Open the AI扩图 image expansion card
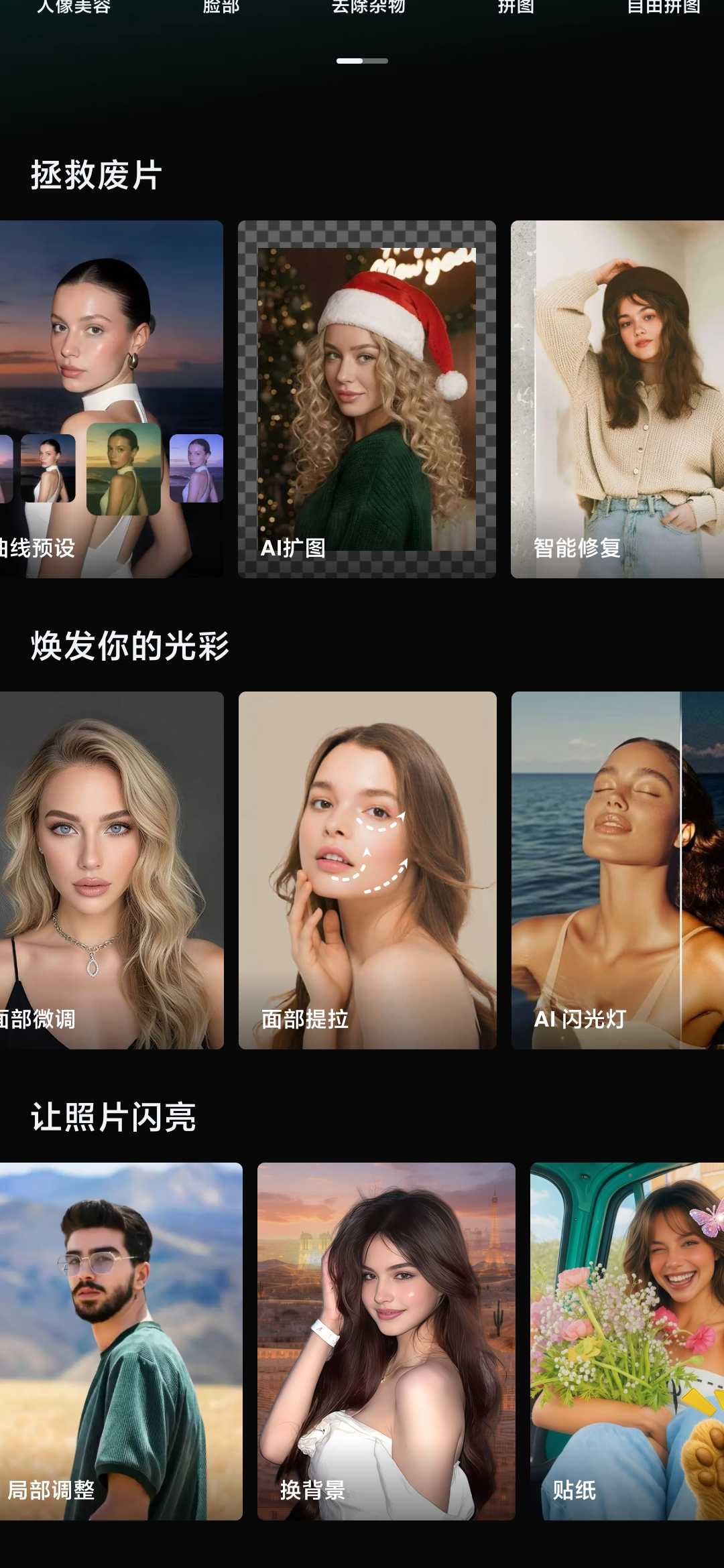The image size is (724, 1568). pyautogui.click(x=367, y=399)
